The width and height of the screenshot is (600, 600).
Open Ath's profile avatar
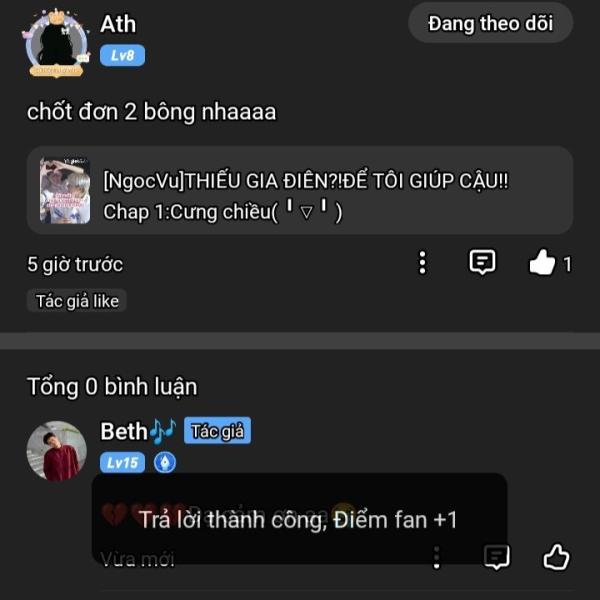pos(57,44)
